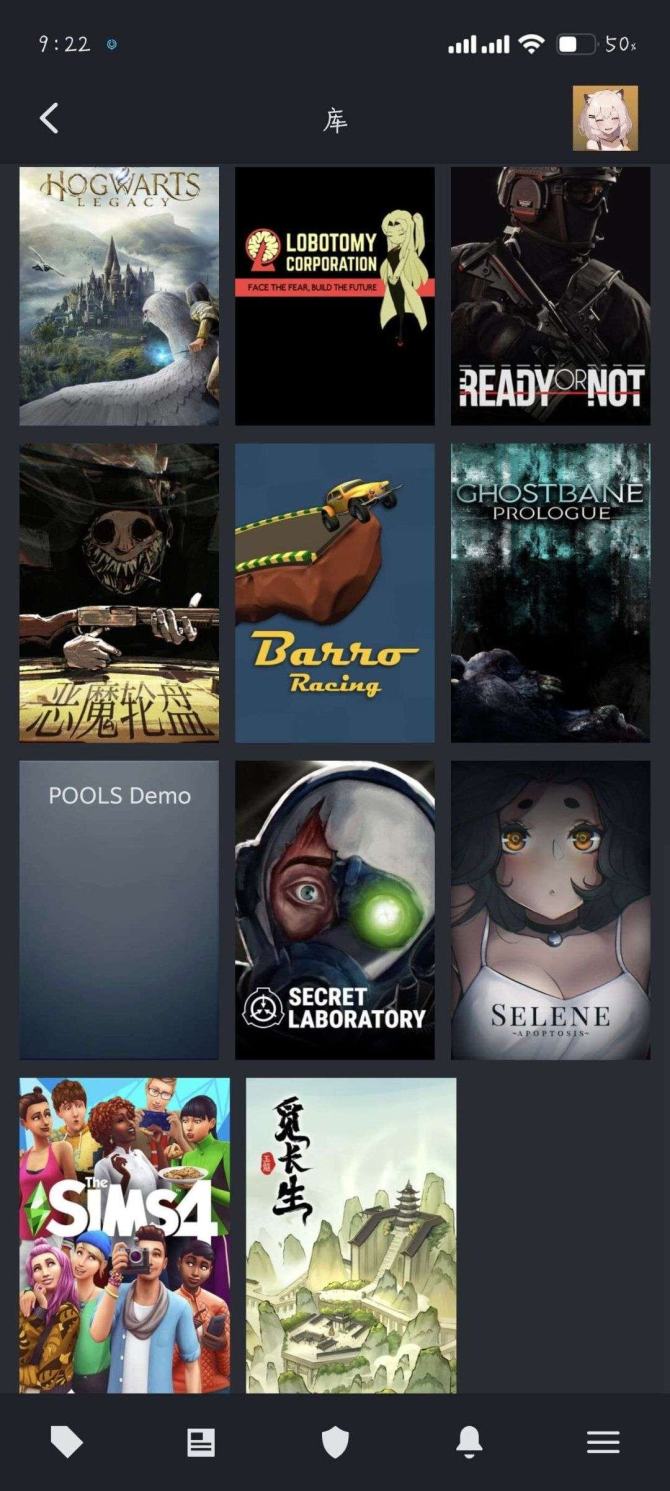Open the 觅长生 game tile
This screenshot has width=670, height=1491.
click(351, 1235)
